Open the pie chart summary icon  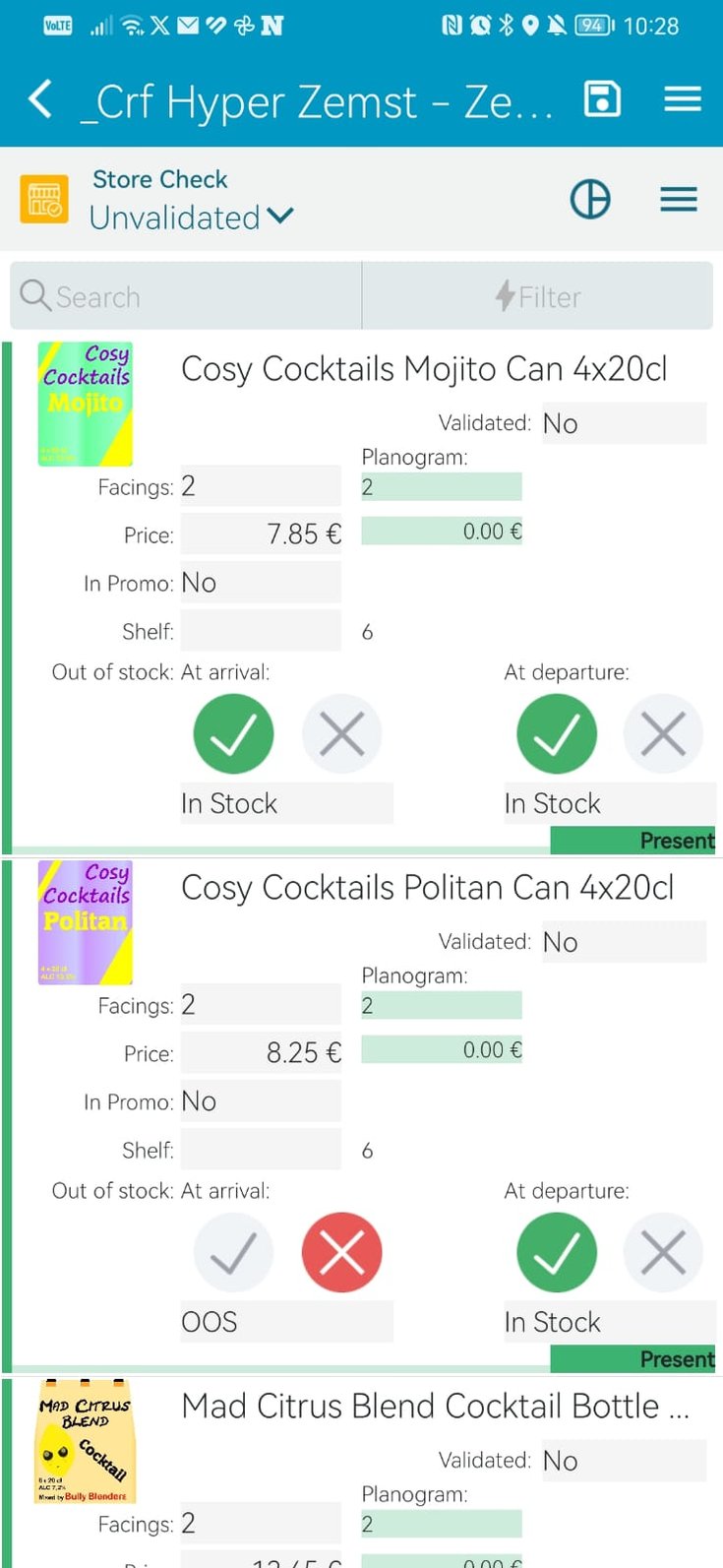590,199
